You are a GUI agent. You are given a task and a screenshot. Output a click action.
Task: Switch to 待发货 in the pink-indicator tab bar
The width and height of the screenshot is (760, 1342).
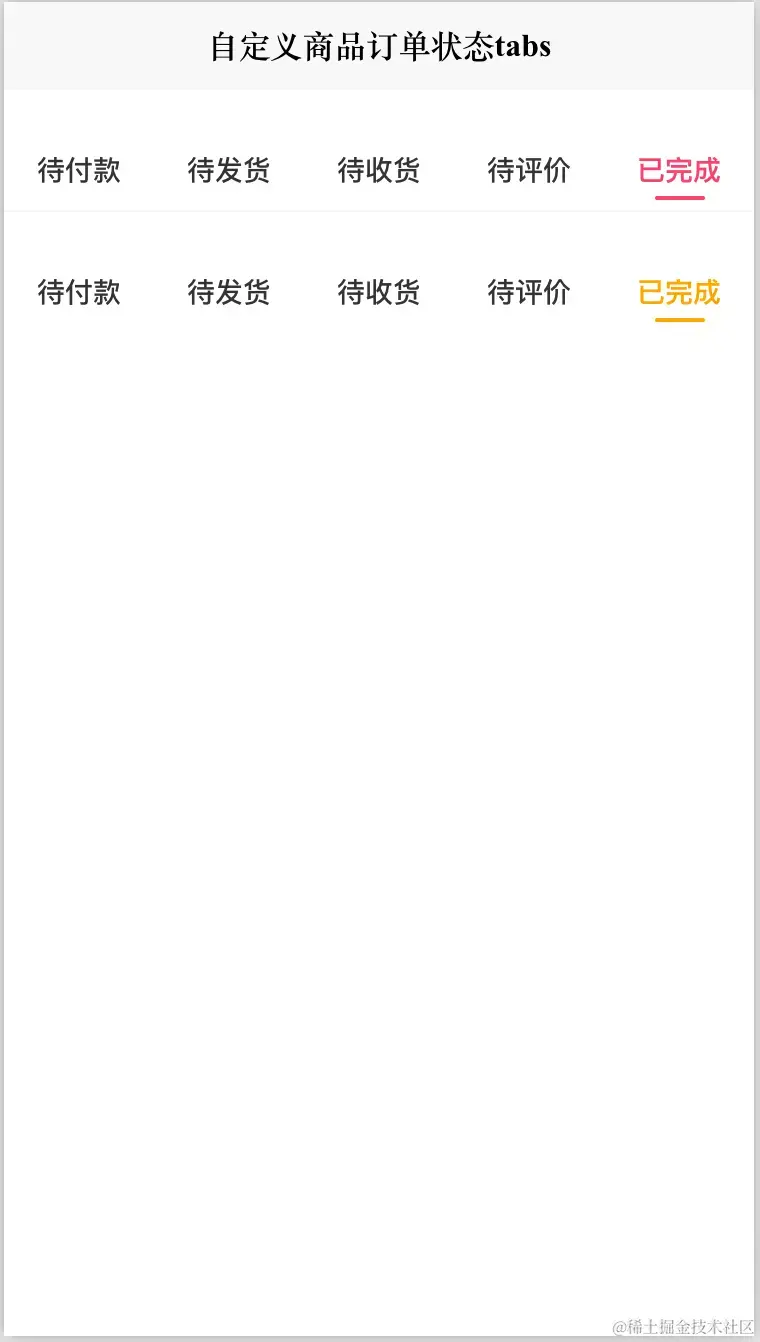point(229,171)
